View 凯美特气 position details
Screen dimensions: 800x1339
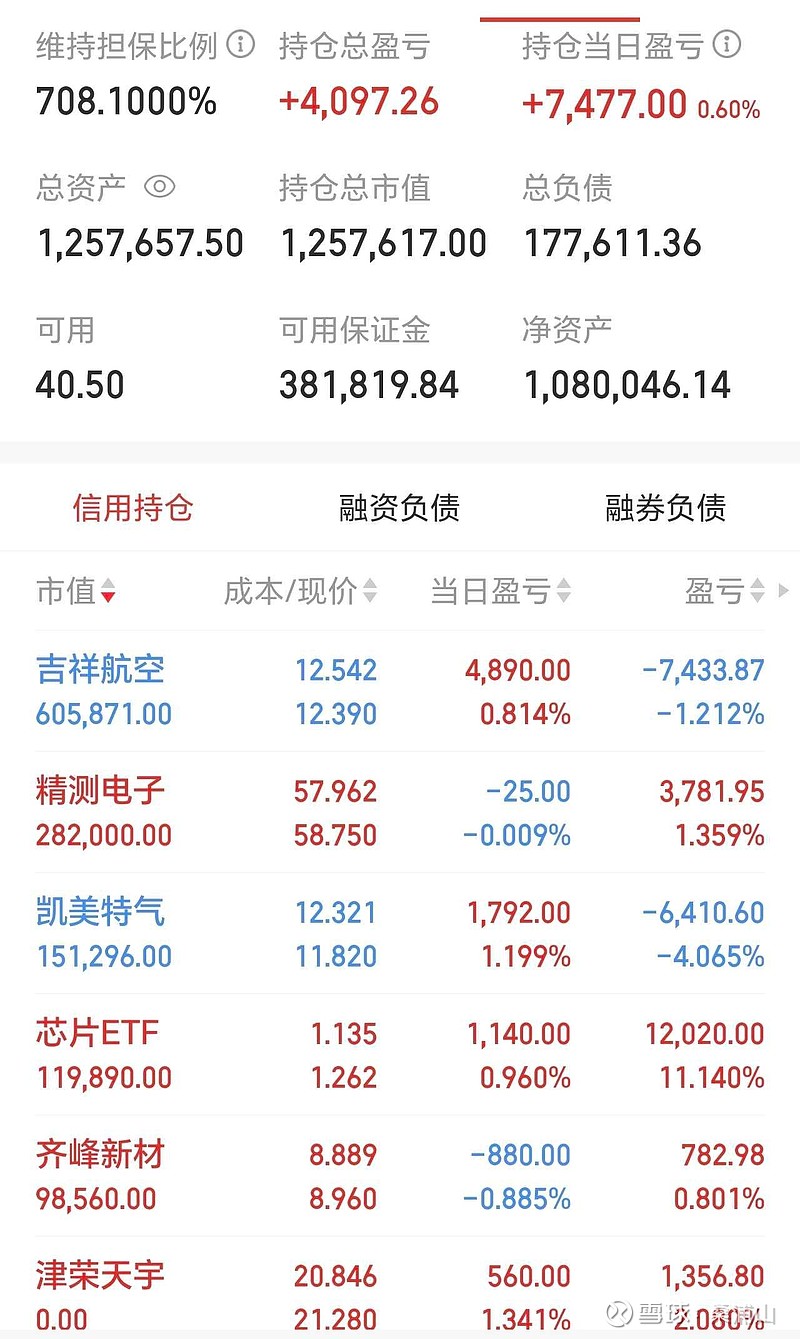pos(400,933)
